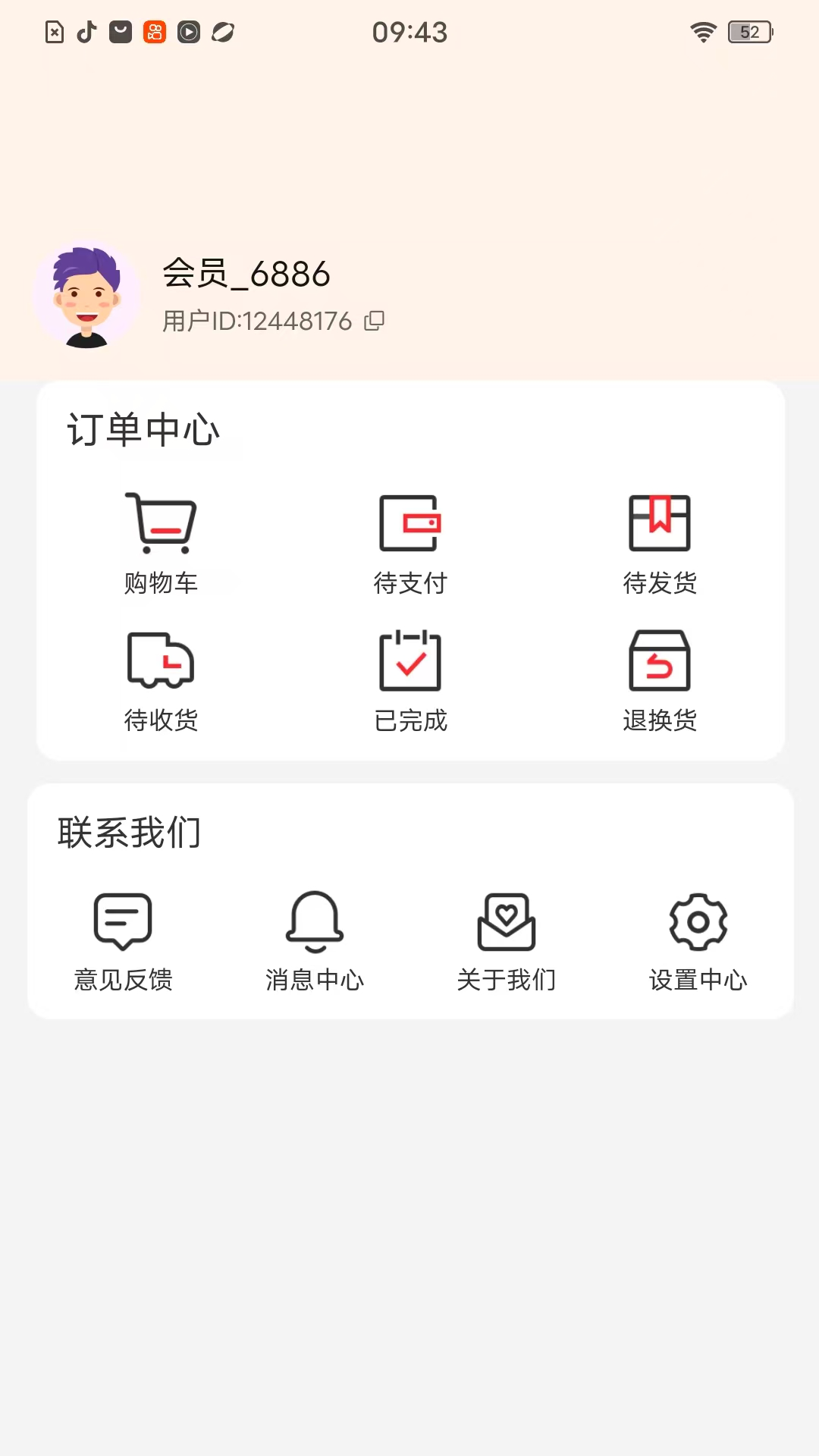Select the 退换货 returns icon
The width and height of the screenshot is (819, 1456).
click(x=659, y=660)
